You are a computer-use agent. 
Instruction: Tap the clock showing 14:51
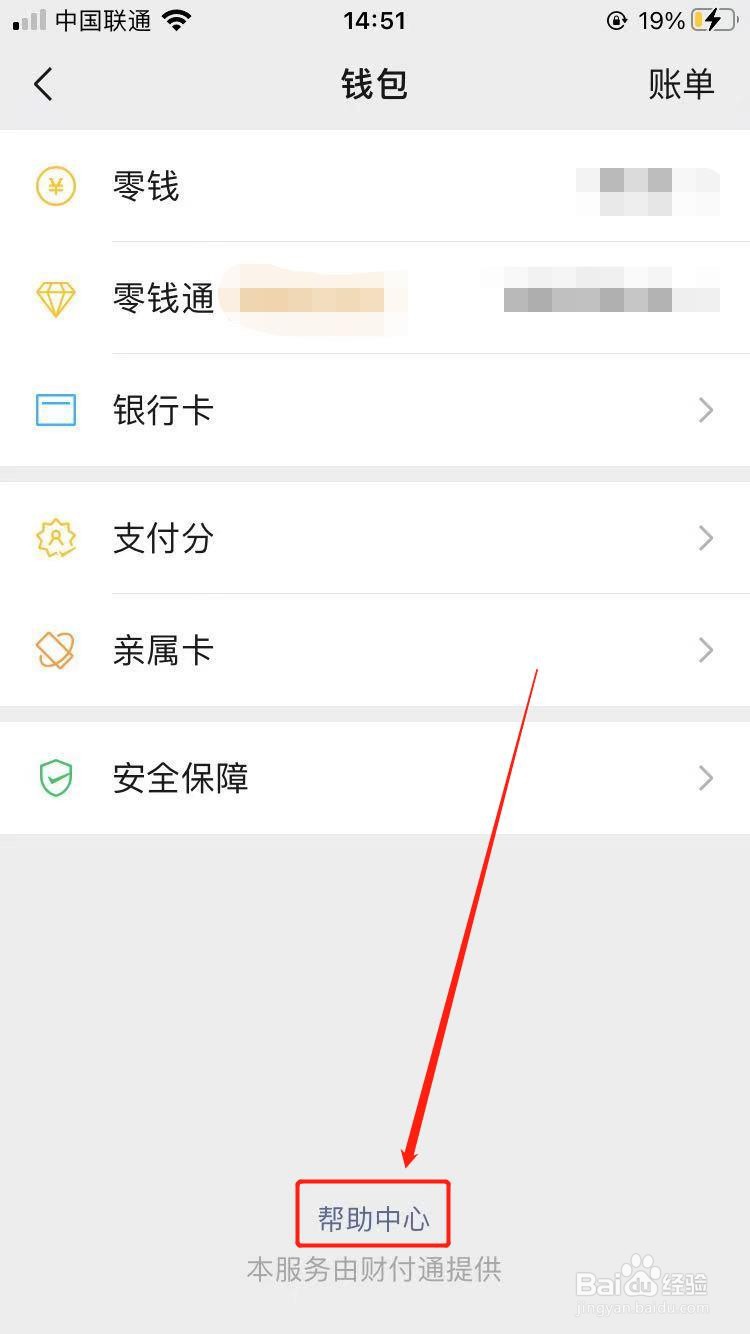374,20
